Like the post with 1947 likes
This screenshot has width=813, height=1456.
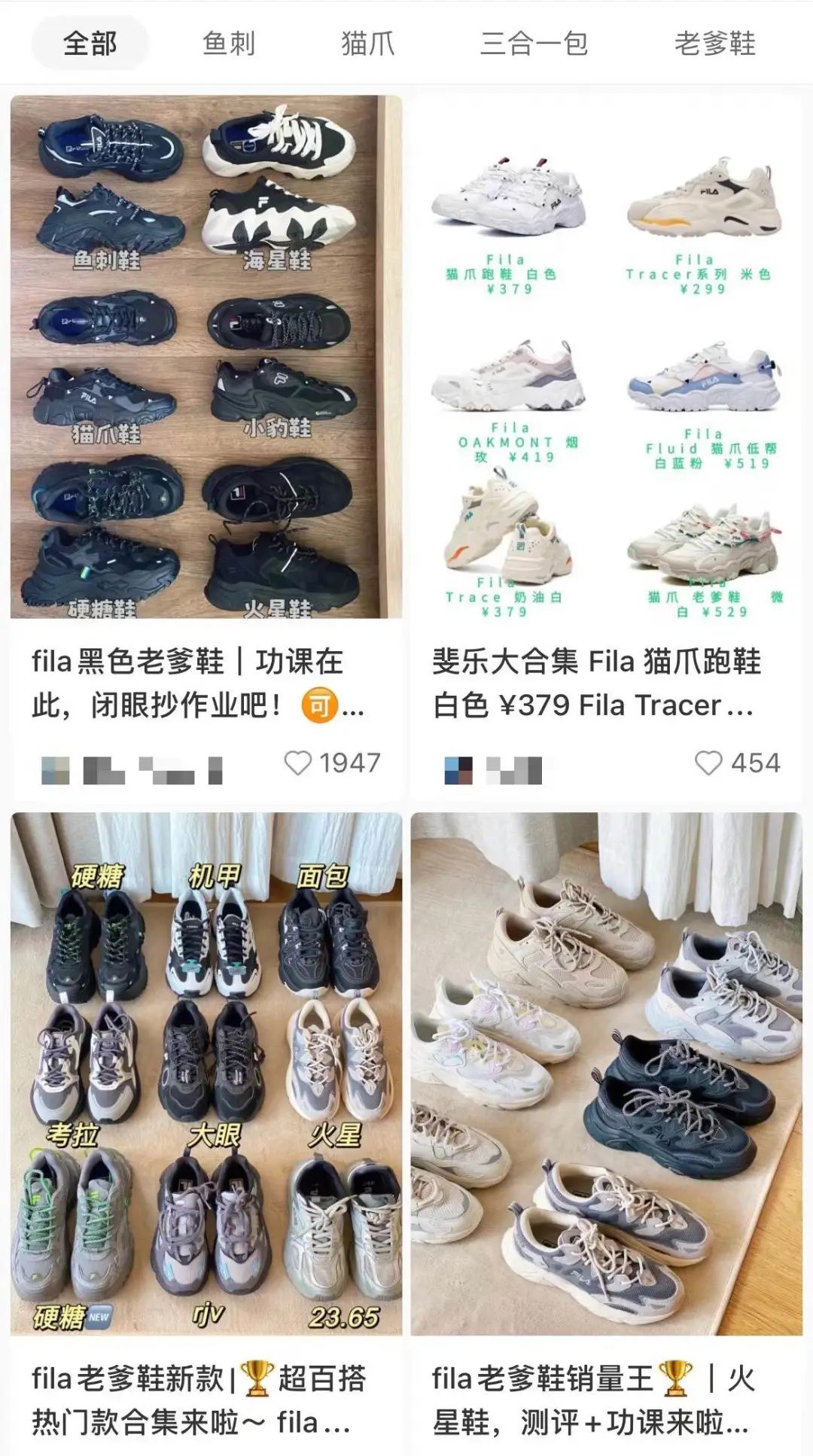(298, 763)
